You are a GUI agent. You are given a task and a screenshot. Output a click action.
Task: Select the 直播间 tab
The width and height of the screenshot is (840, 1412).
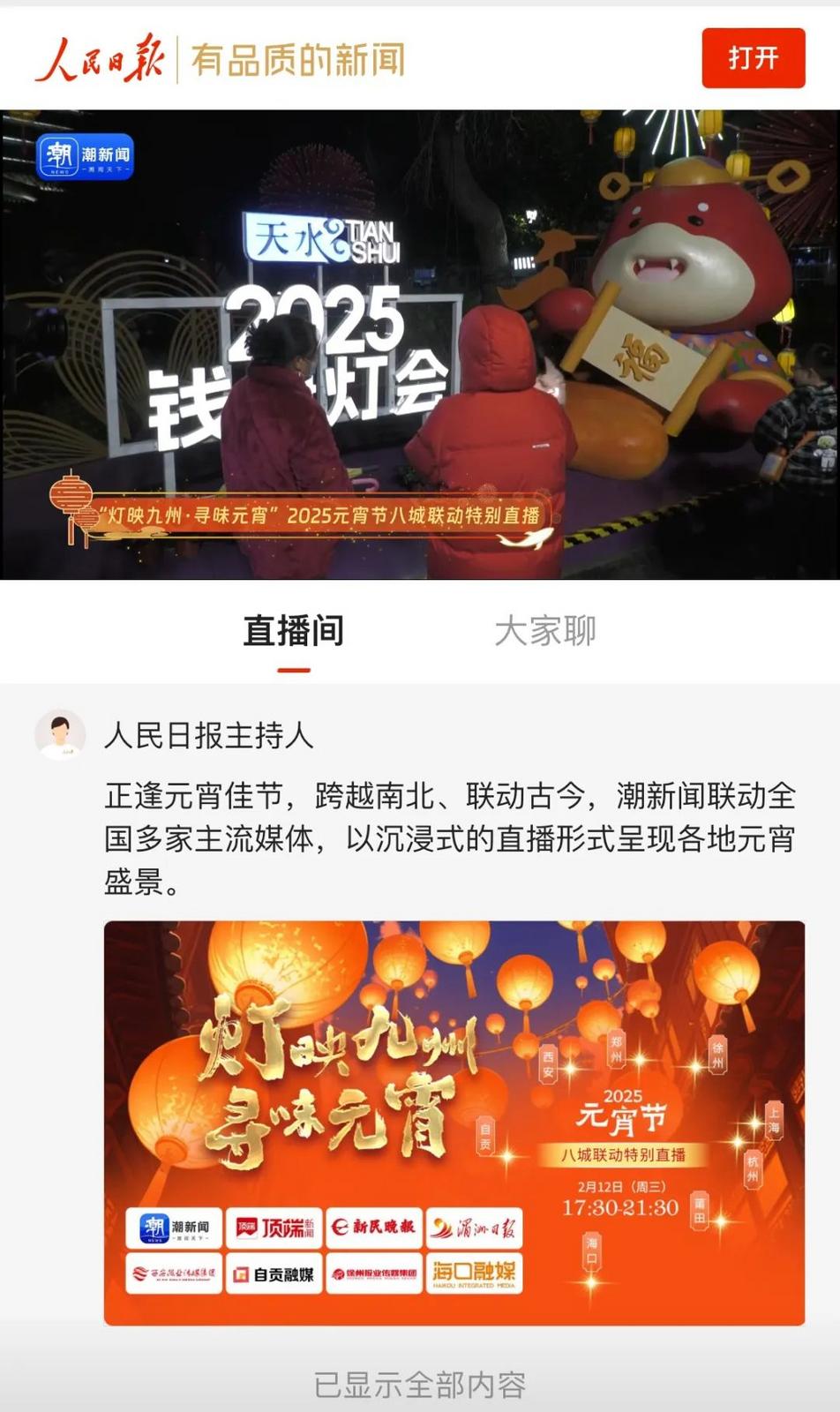coord(293,631)
